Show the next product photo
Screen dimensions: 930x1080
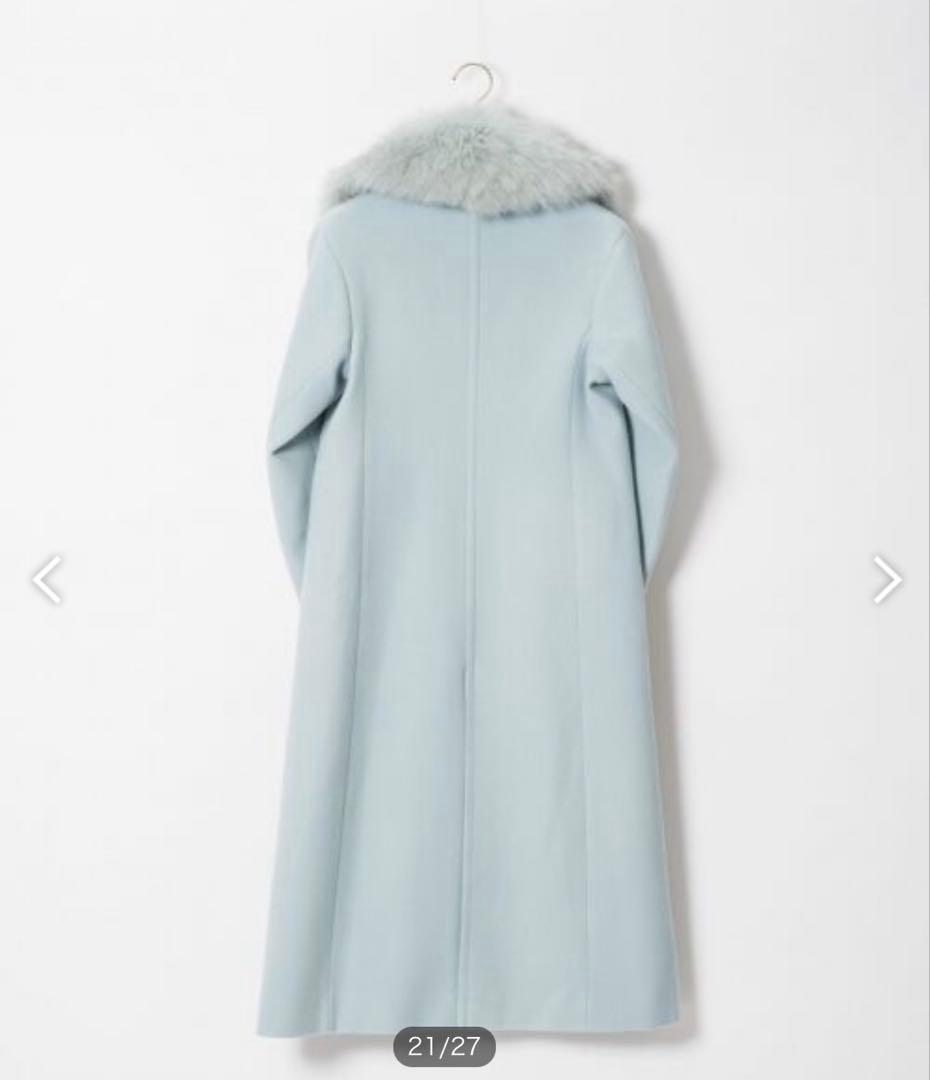click(x=886, y=580)
